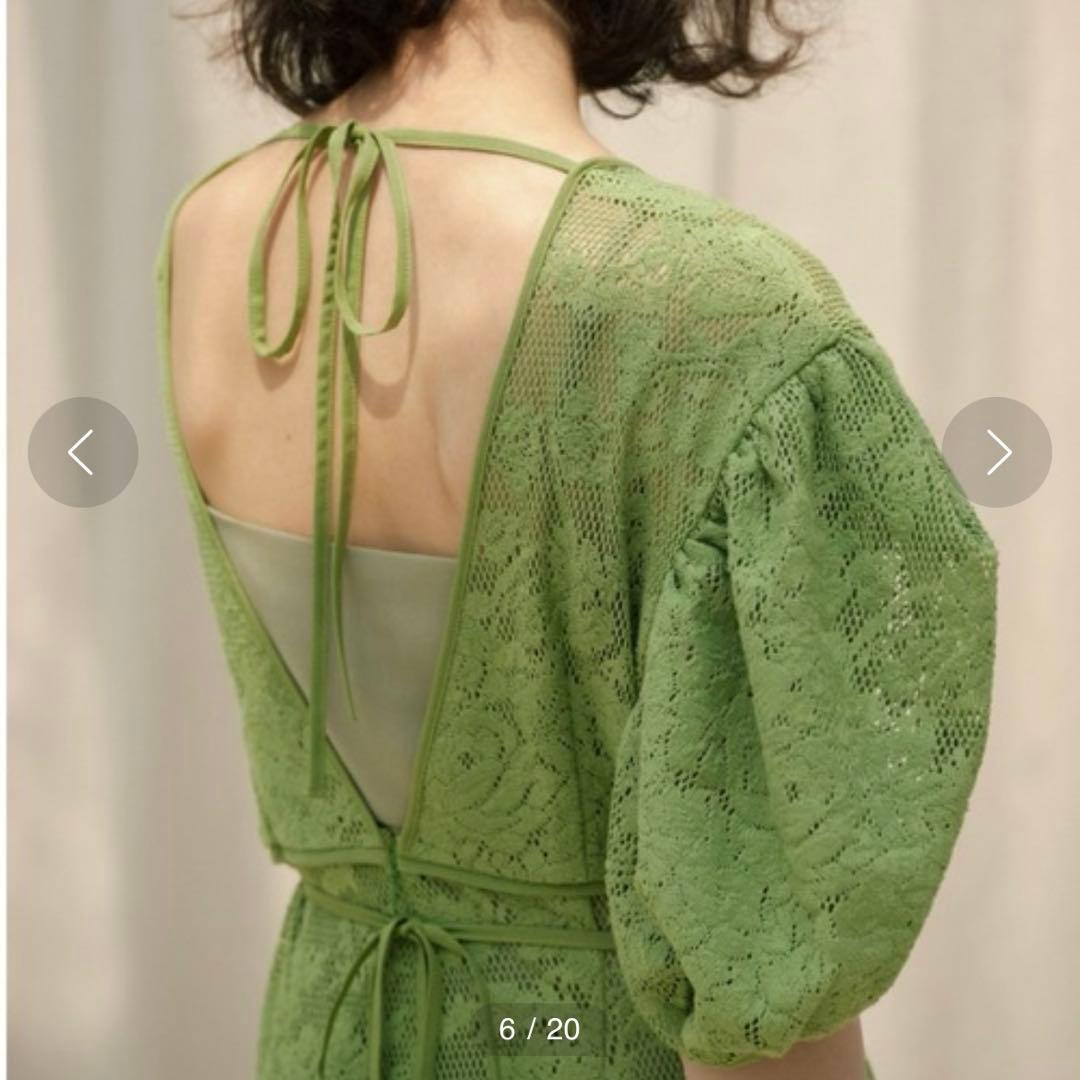Advance to the next product photo
Image resolution: width=1080 pixels, height=1080 pixels.
pos(996,452)
